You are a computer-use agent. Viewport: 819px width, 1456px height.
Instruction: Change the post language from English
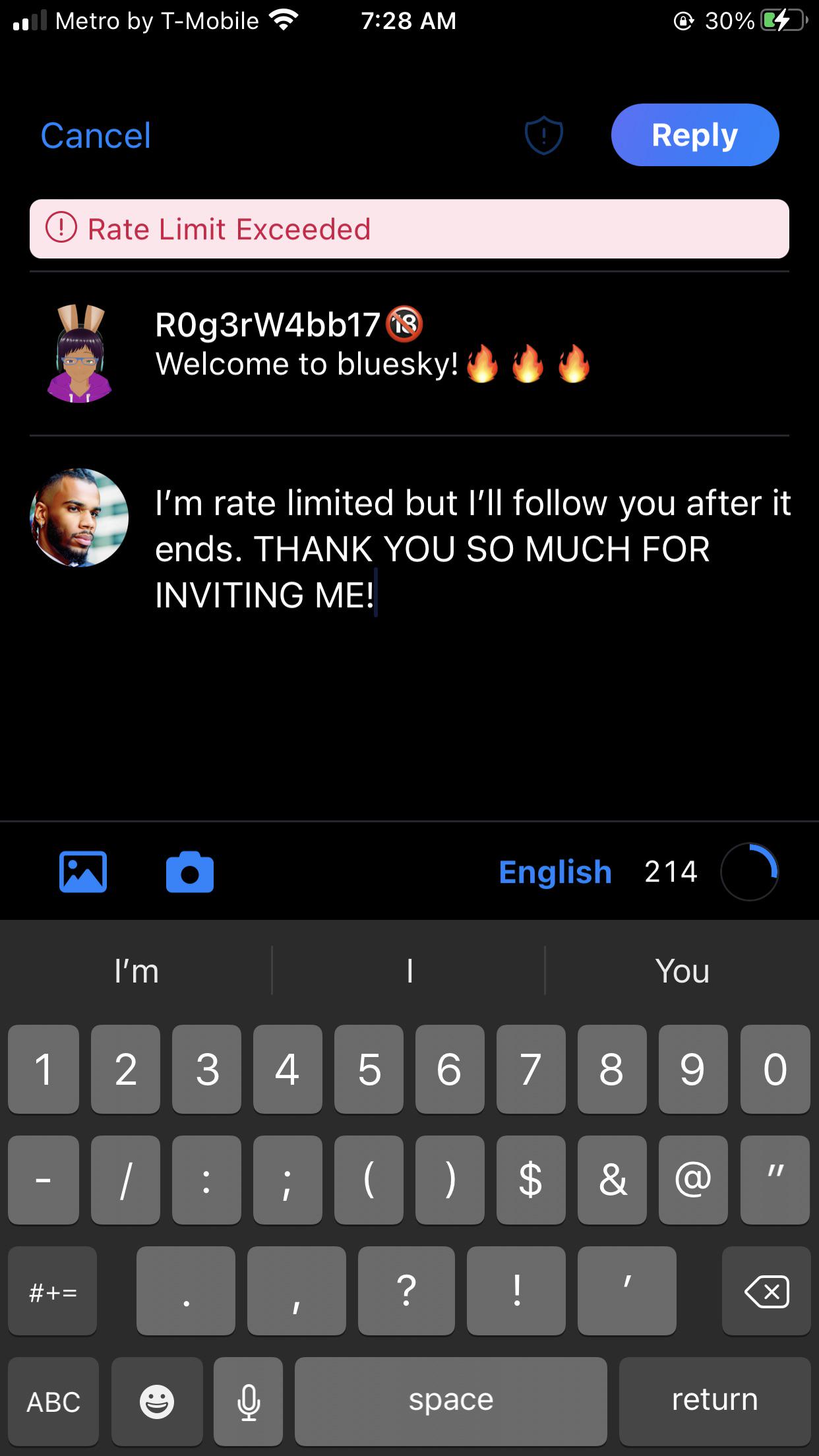point(555,872)
